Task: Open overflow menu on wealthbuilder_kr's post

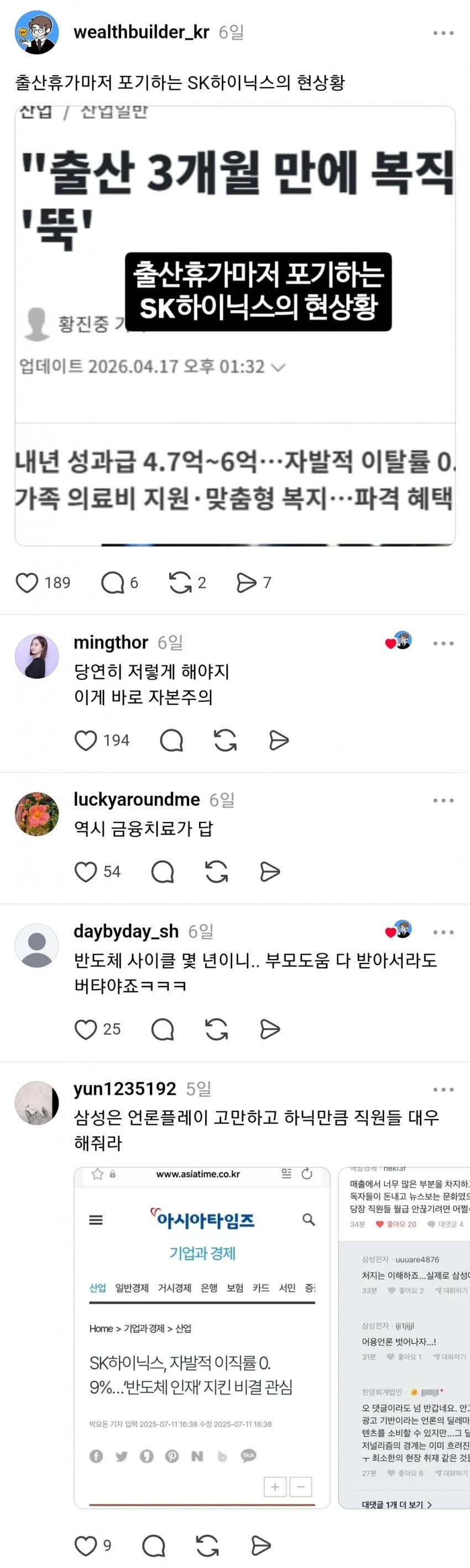Action: click(x=442, y=33)
